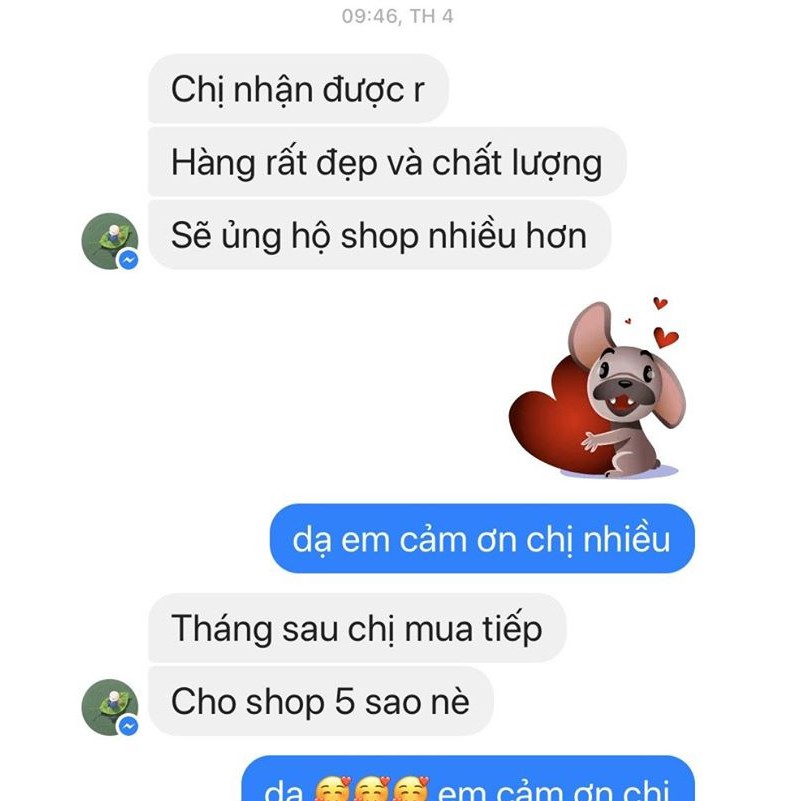
Task: Open sender's avatar beside "Cho shop 5 sao nè"
Action: [109, 707]
